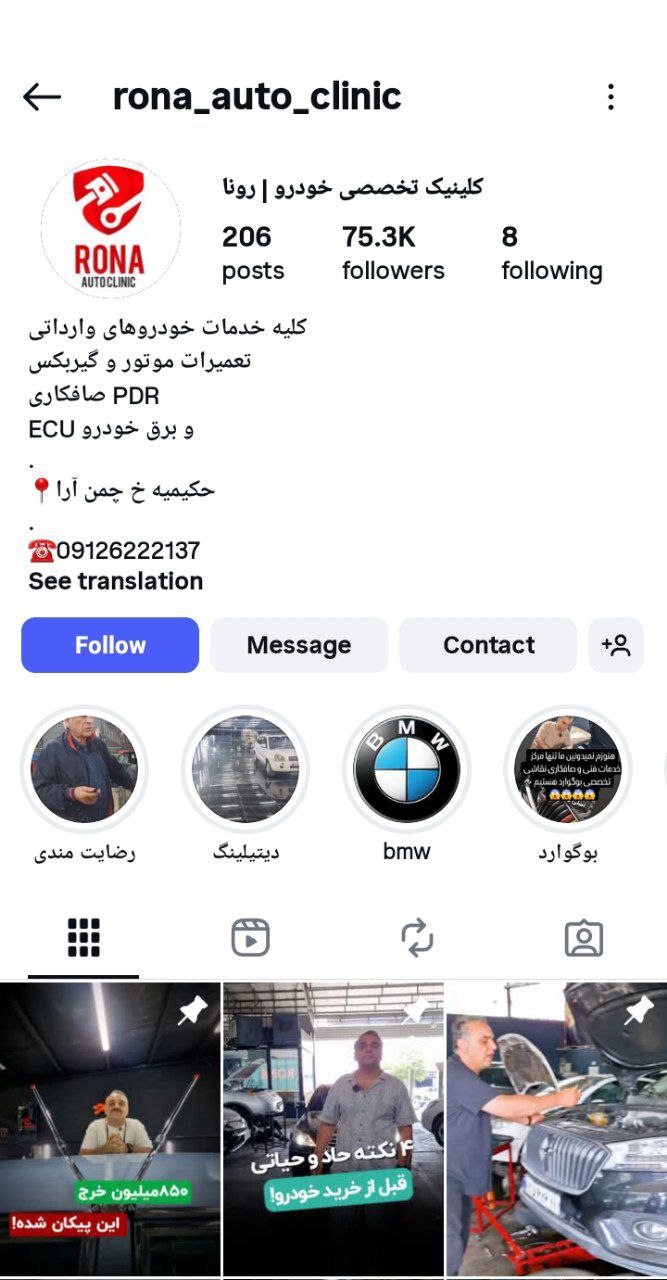
Task: View the following list
Action: pos(551,253)
